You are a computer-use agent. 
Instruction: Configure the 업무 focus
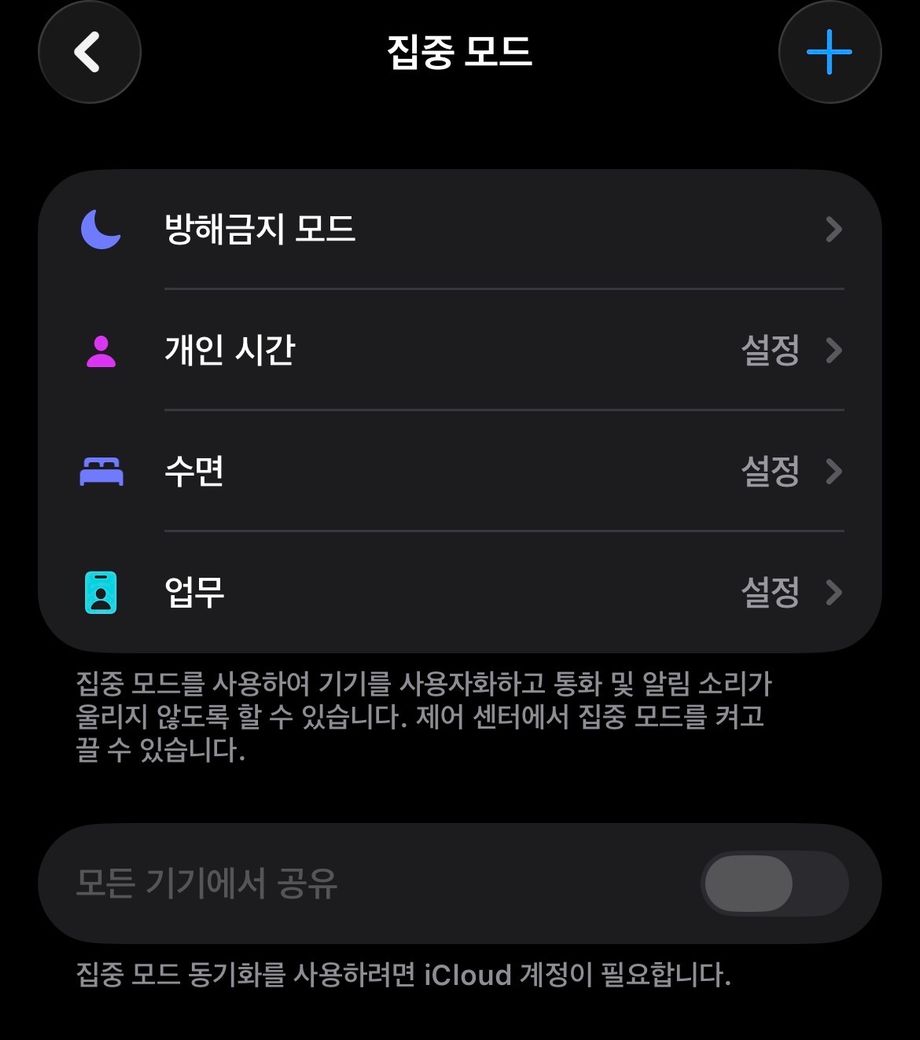(x=460, y=592)
